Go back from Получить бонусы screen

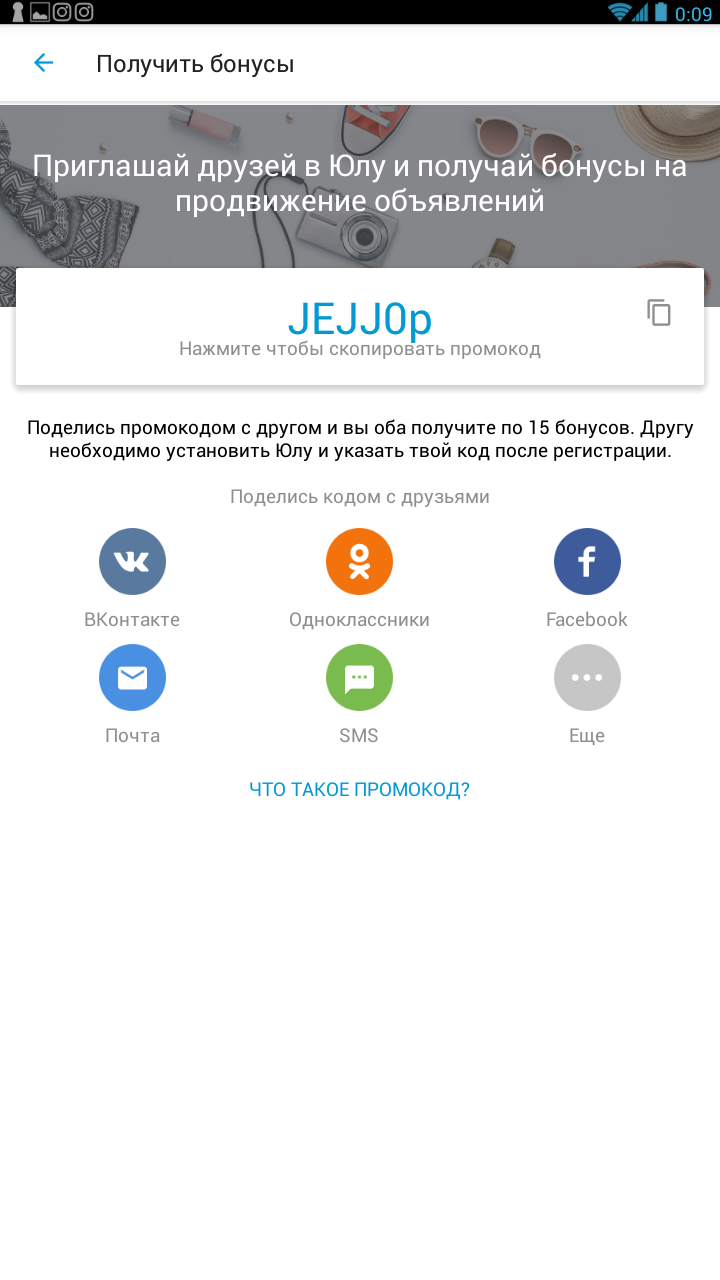43,64
